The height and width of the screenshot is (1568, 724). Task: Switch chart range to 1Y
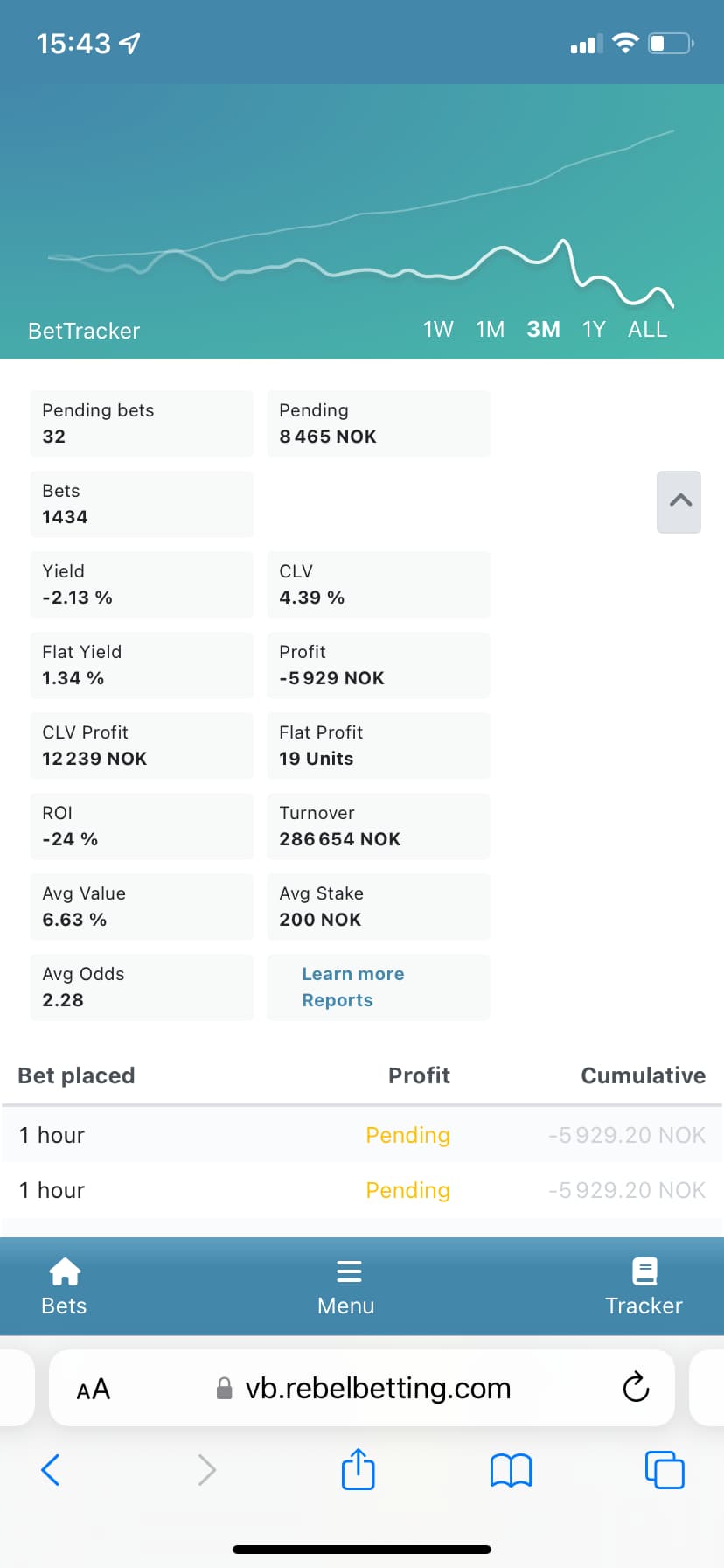(594, 330)
